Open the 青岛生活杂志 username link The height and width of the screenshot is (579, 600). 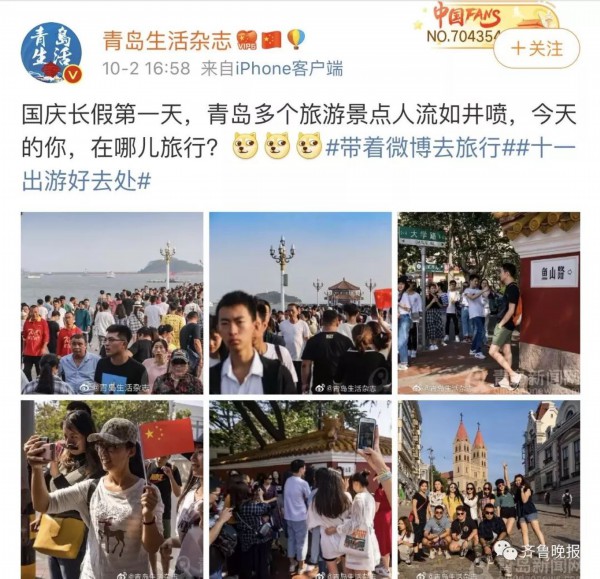pyautogui.click(x=166, y=40)
